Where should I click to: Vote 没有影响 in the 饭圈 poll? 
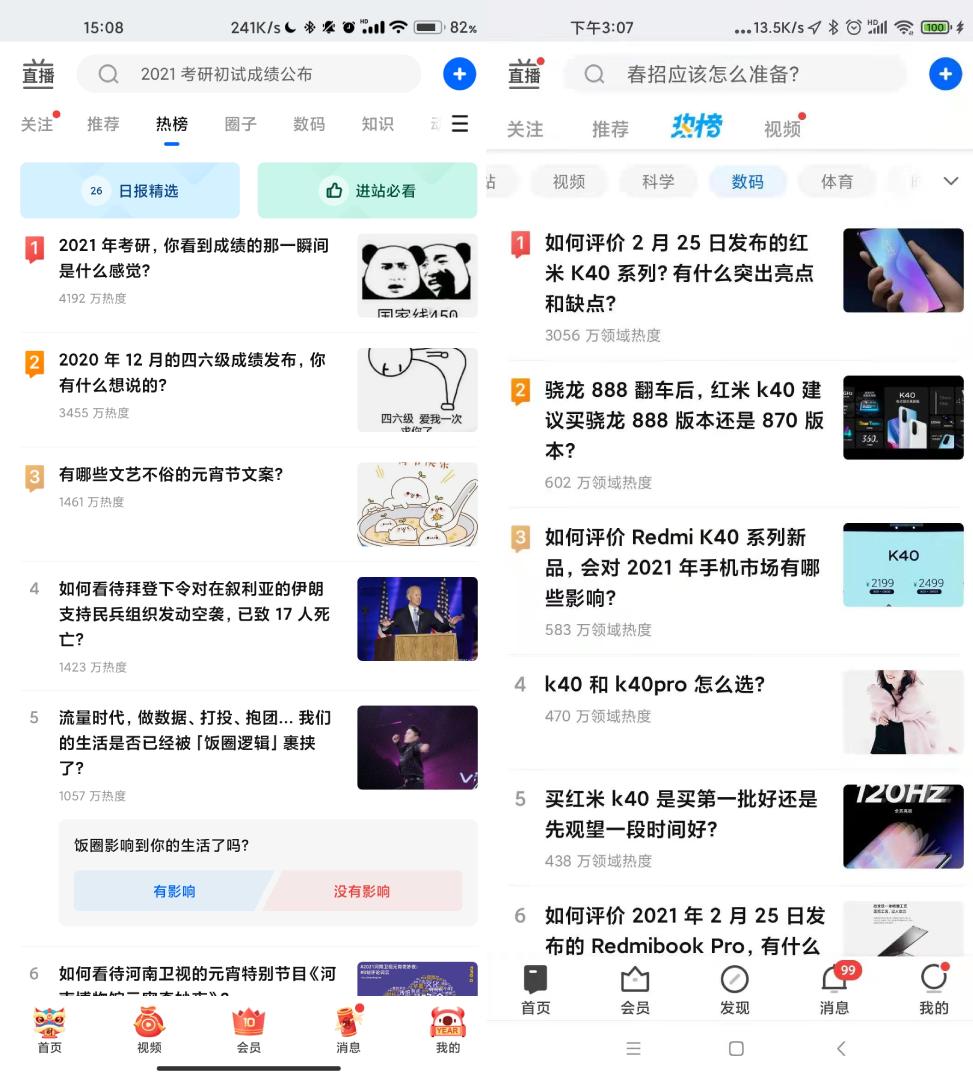pos(362,891)
